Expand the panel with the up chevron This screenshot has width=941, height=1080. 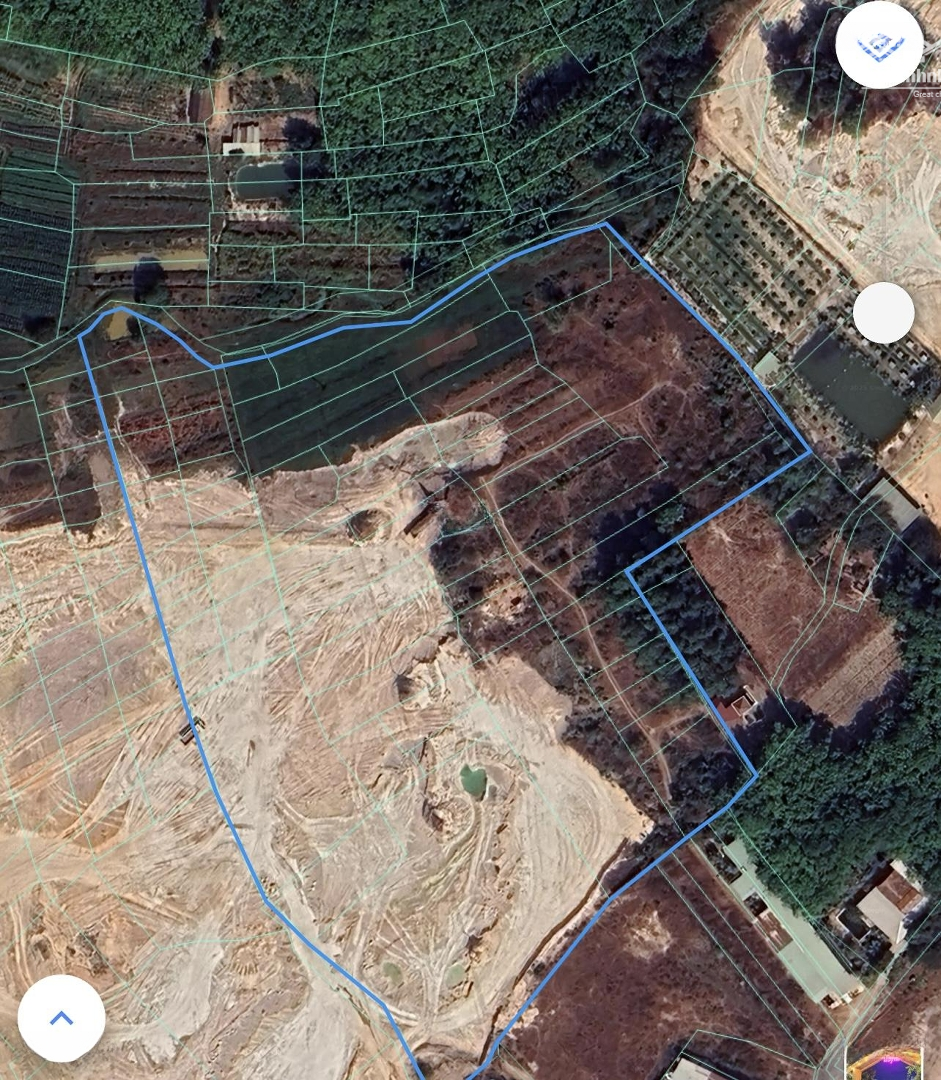click(x=61, y=1018)
